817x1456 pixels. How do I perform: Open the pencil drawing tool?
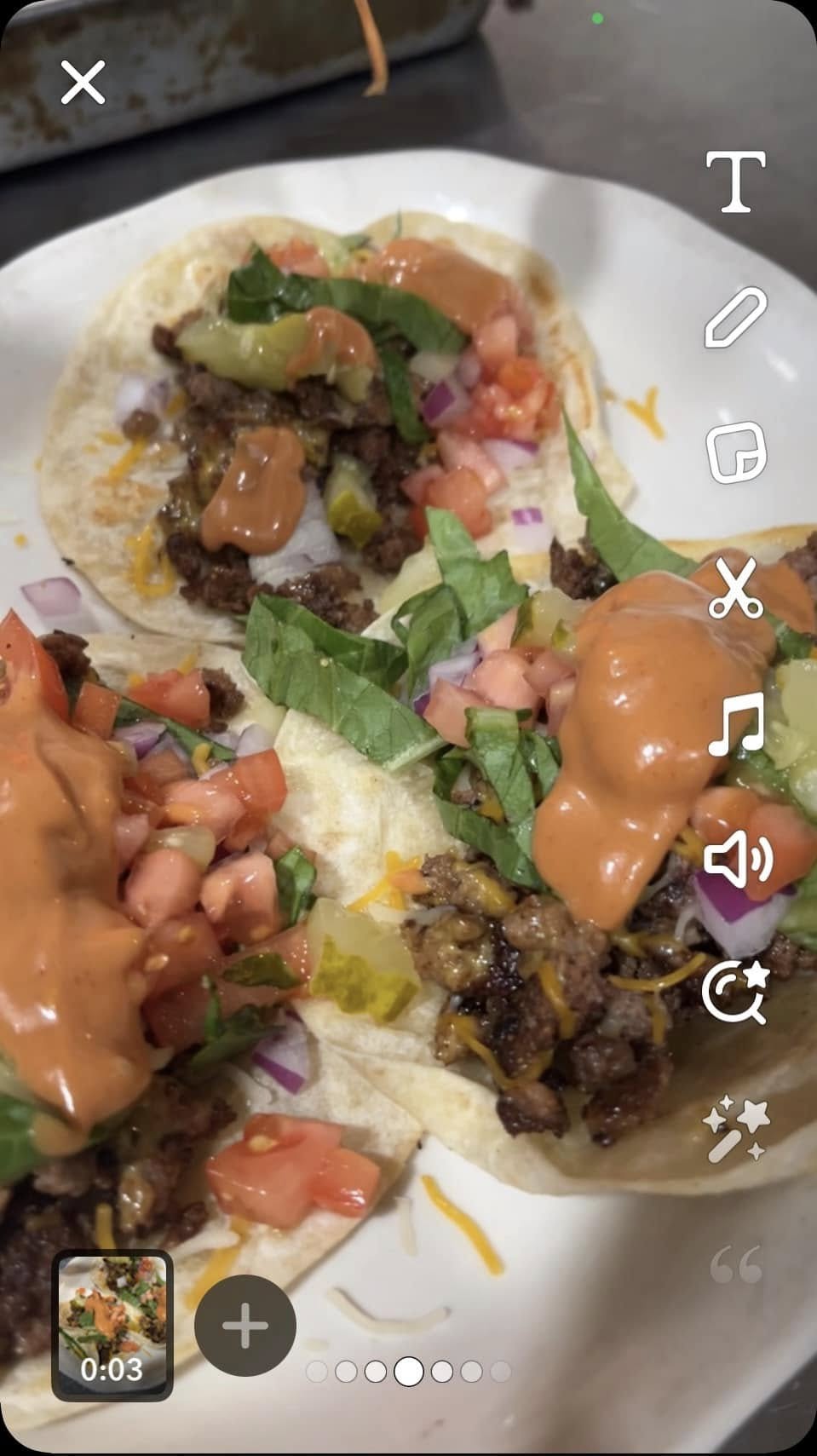click(736, 317)
